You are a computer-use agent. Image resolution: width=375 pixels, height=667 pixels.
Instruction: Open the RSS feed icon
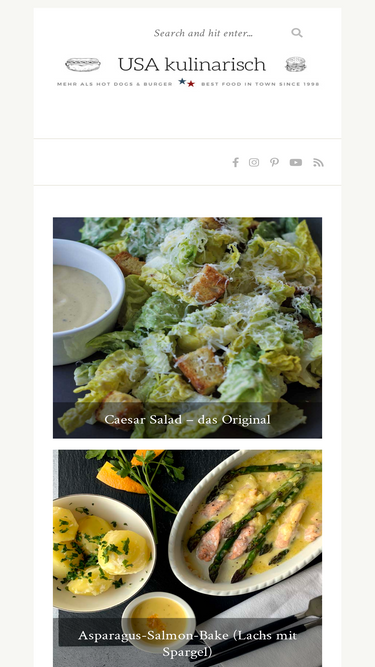(x=318, y=162)
